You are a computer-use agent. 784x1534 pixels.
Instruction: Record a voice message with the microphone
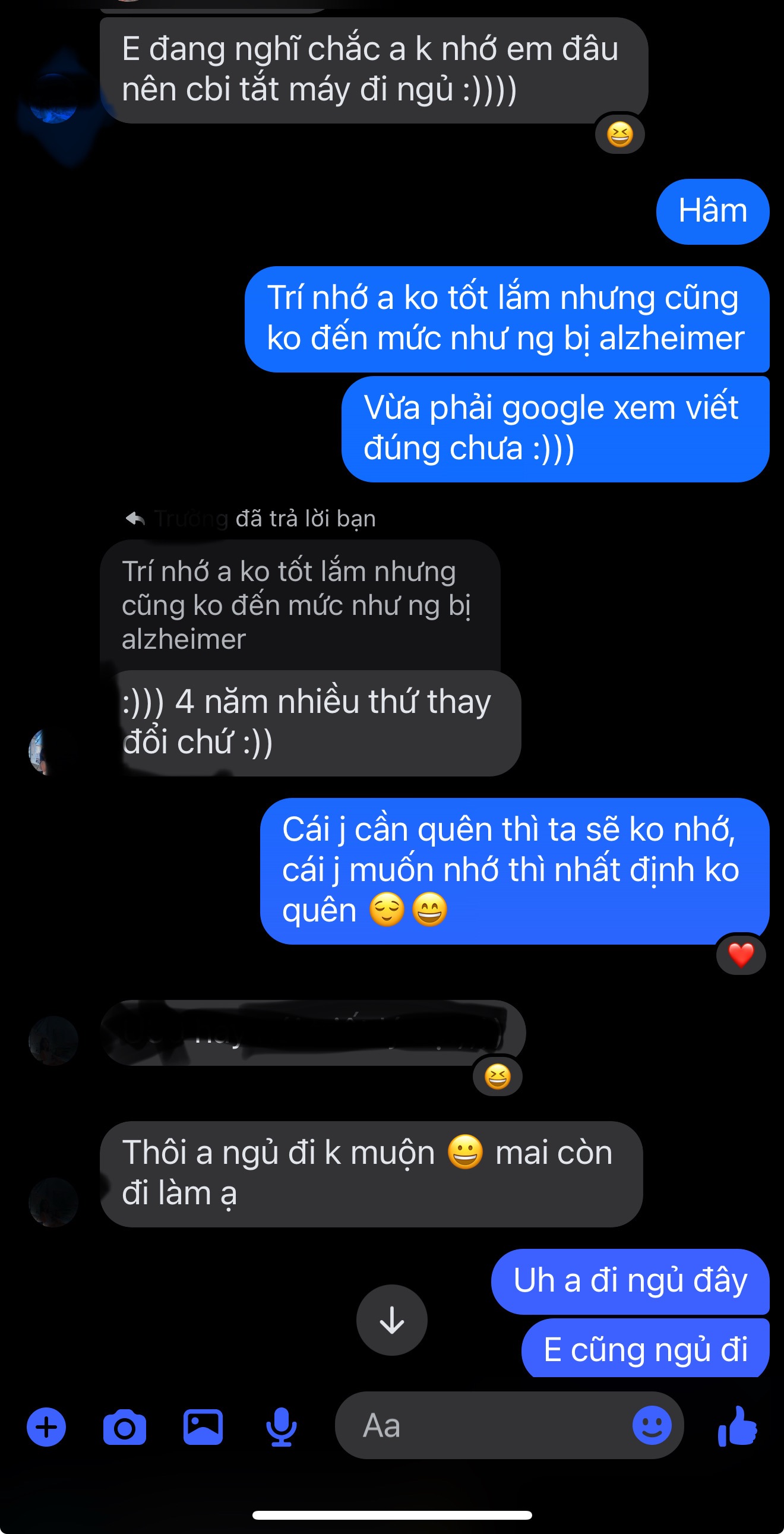click(281, 1428)
